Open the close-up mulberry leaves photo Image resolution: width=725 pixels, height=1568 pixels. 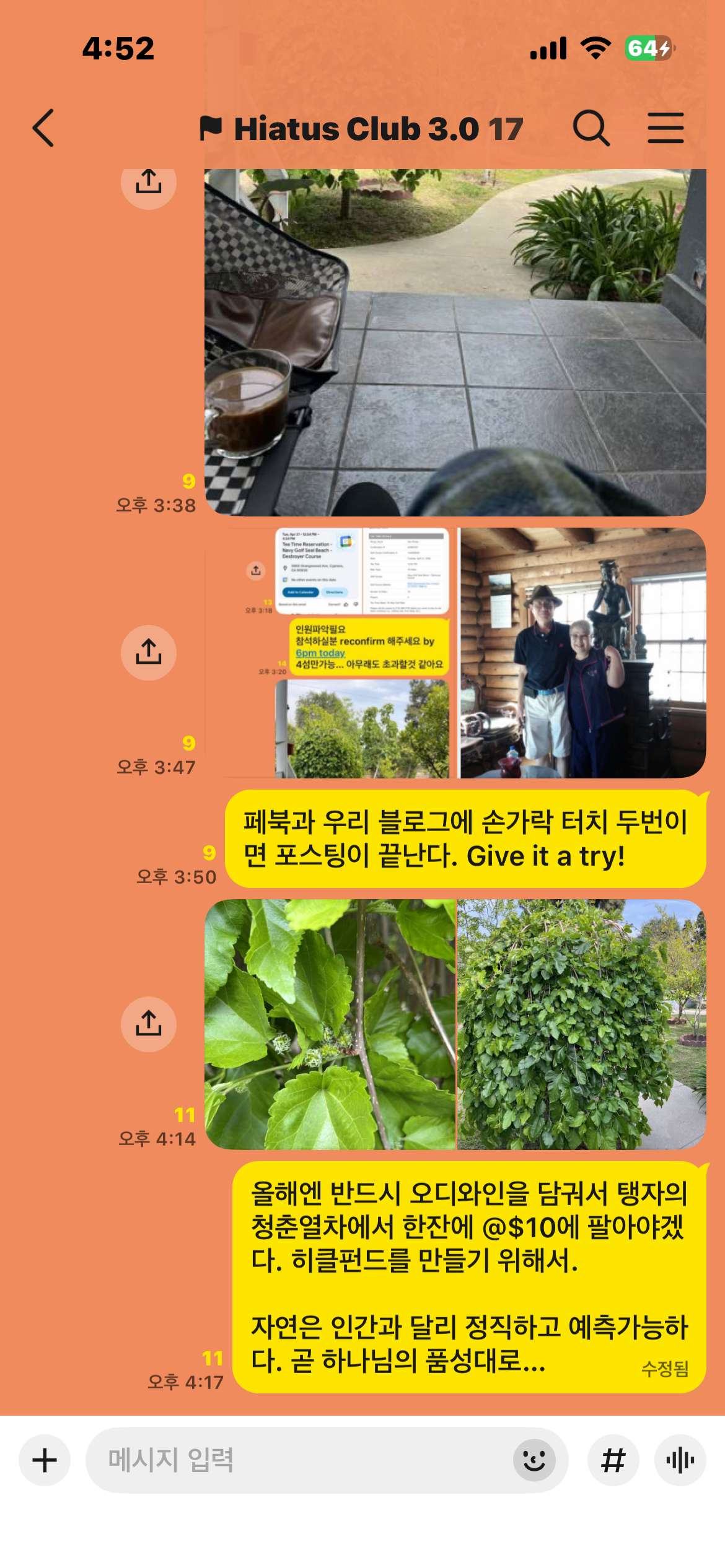(x=330, y=1024)
